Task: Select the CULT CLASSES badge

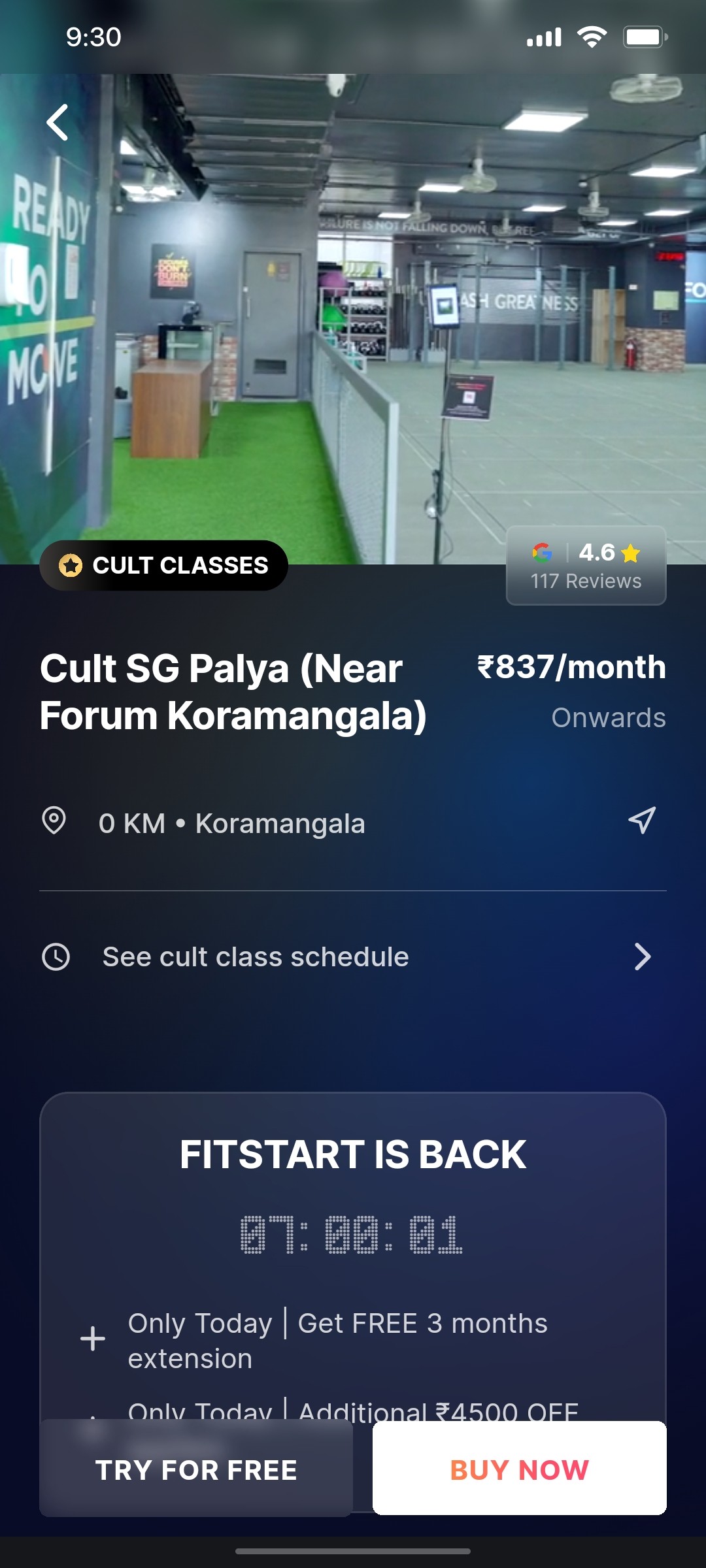Action: pos(163,565)
